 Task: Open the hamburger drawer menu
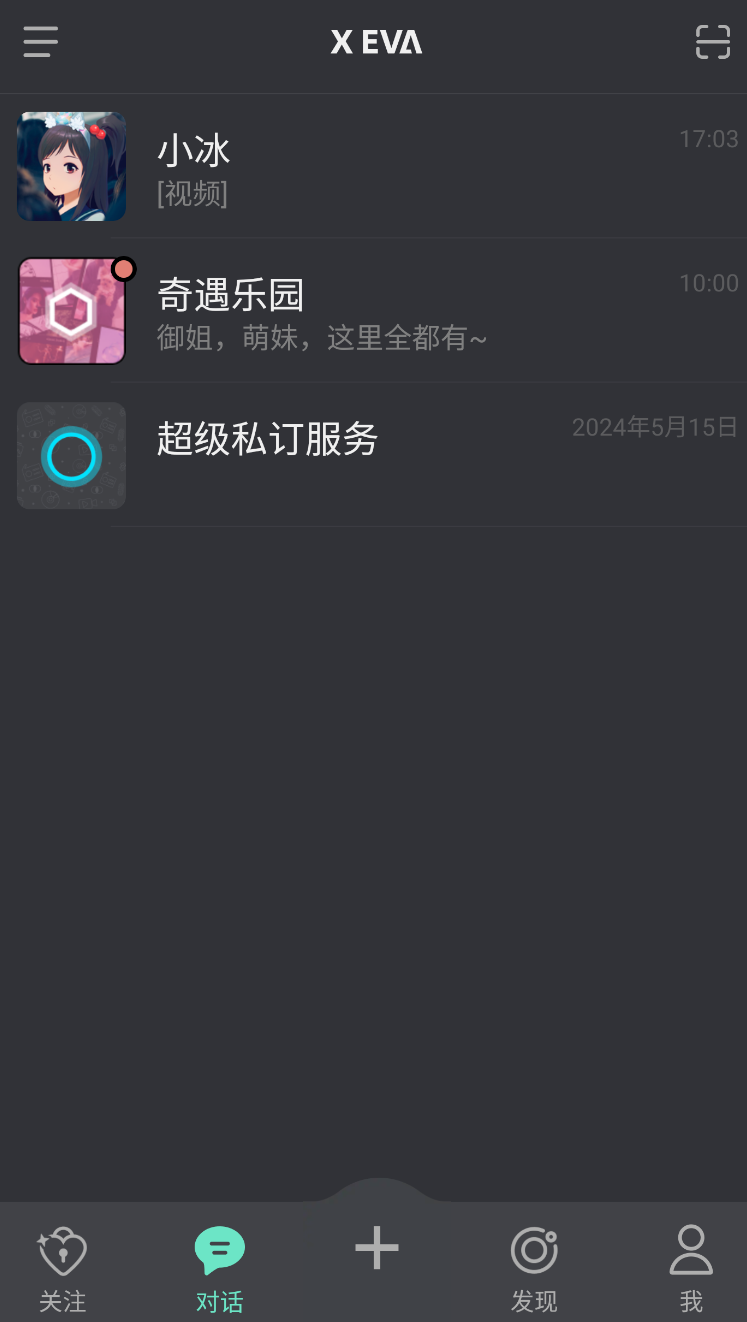click(x=41, y=42)
